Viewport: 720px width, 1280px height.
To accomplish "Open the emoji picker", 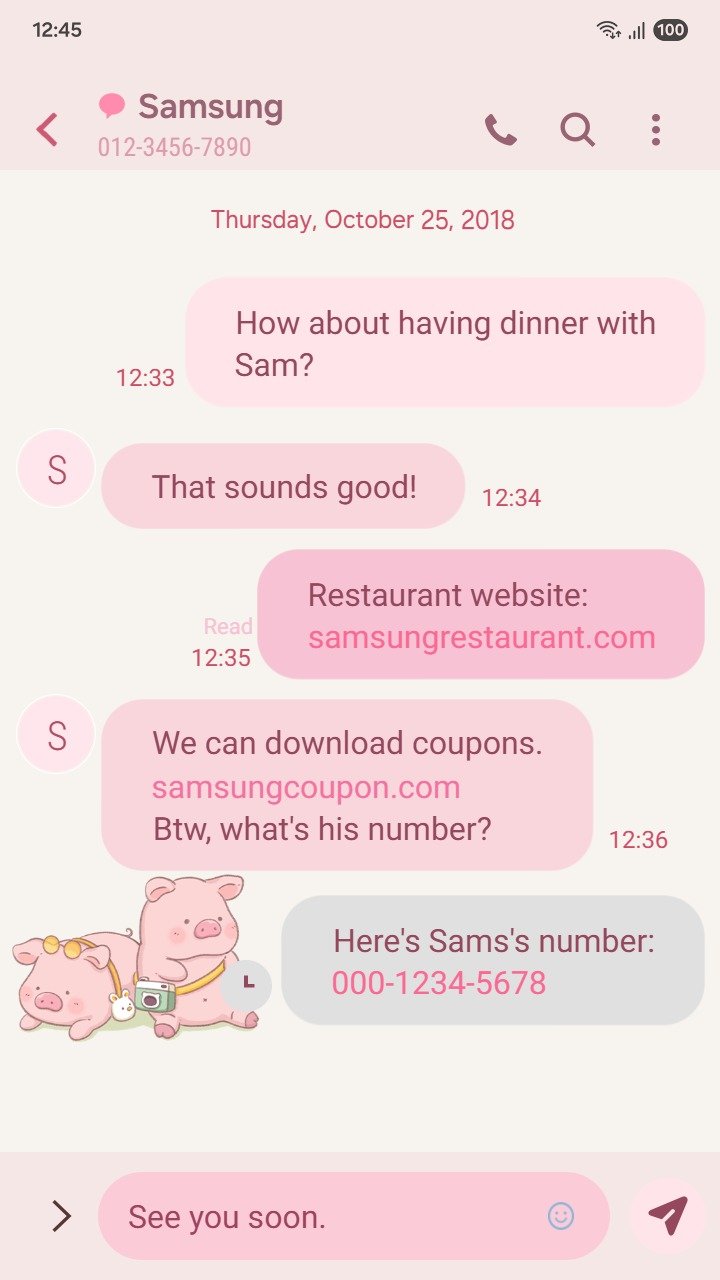I will coord(561,1216).
